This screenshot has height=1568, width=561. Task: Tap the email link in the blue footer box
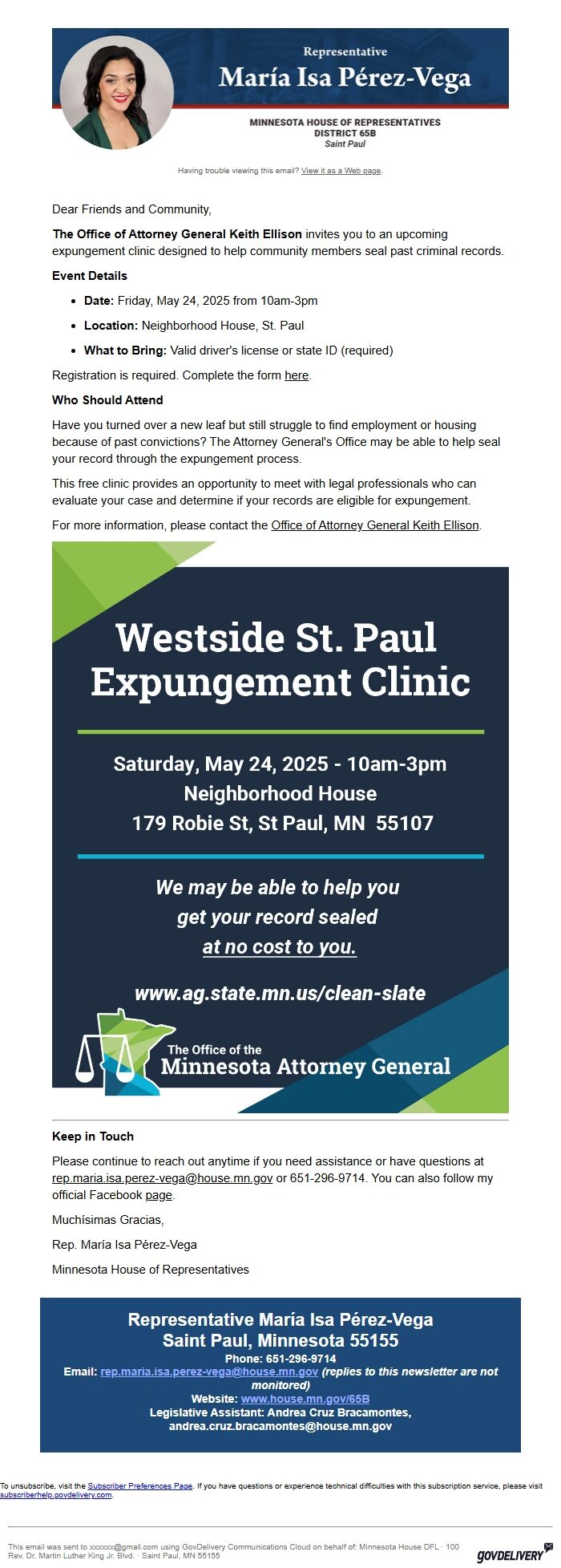(209, 1371)
